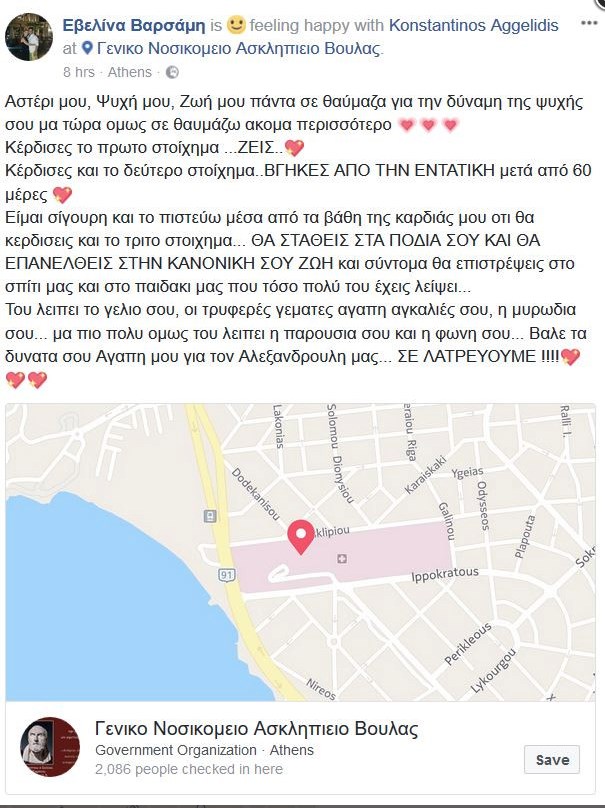The width and height of the screenshot is (605, 808).
Task: View the post's audience privacy icon
Action: pyautogui.click(x=171, y=72)
